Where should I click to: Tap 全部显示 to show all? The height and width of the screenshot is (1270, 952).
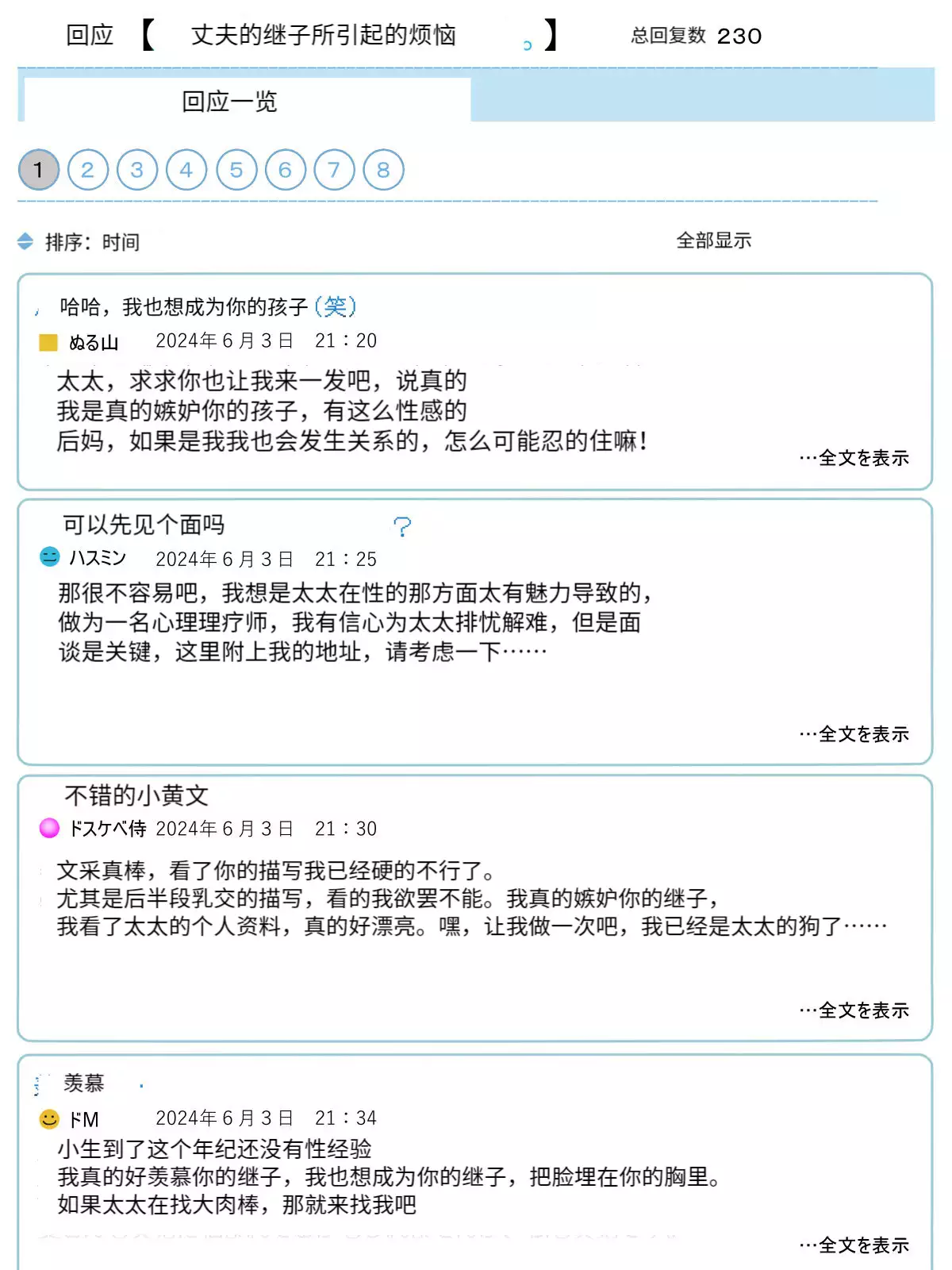(713, 241)
